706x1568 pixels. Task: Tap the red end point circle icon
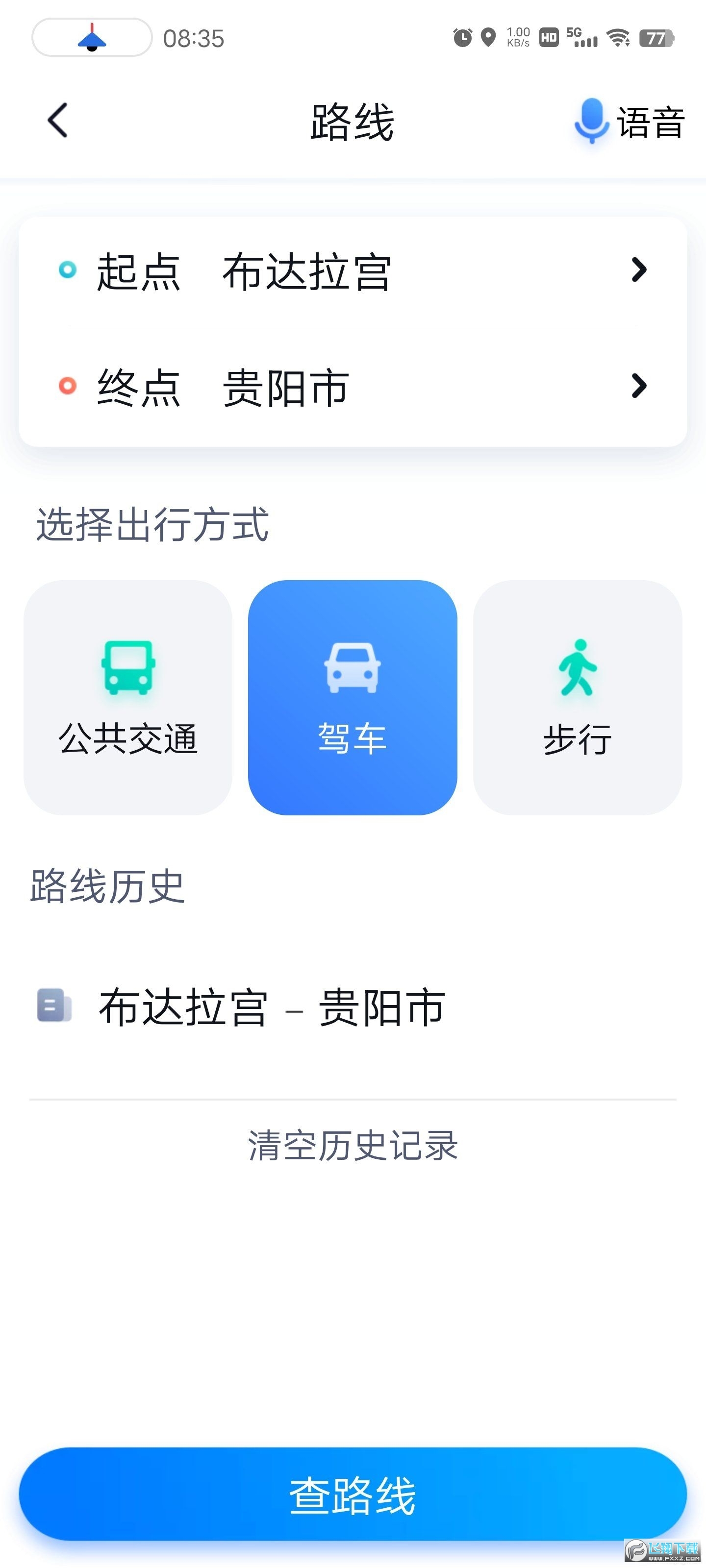(67, 385)
